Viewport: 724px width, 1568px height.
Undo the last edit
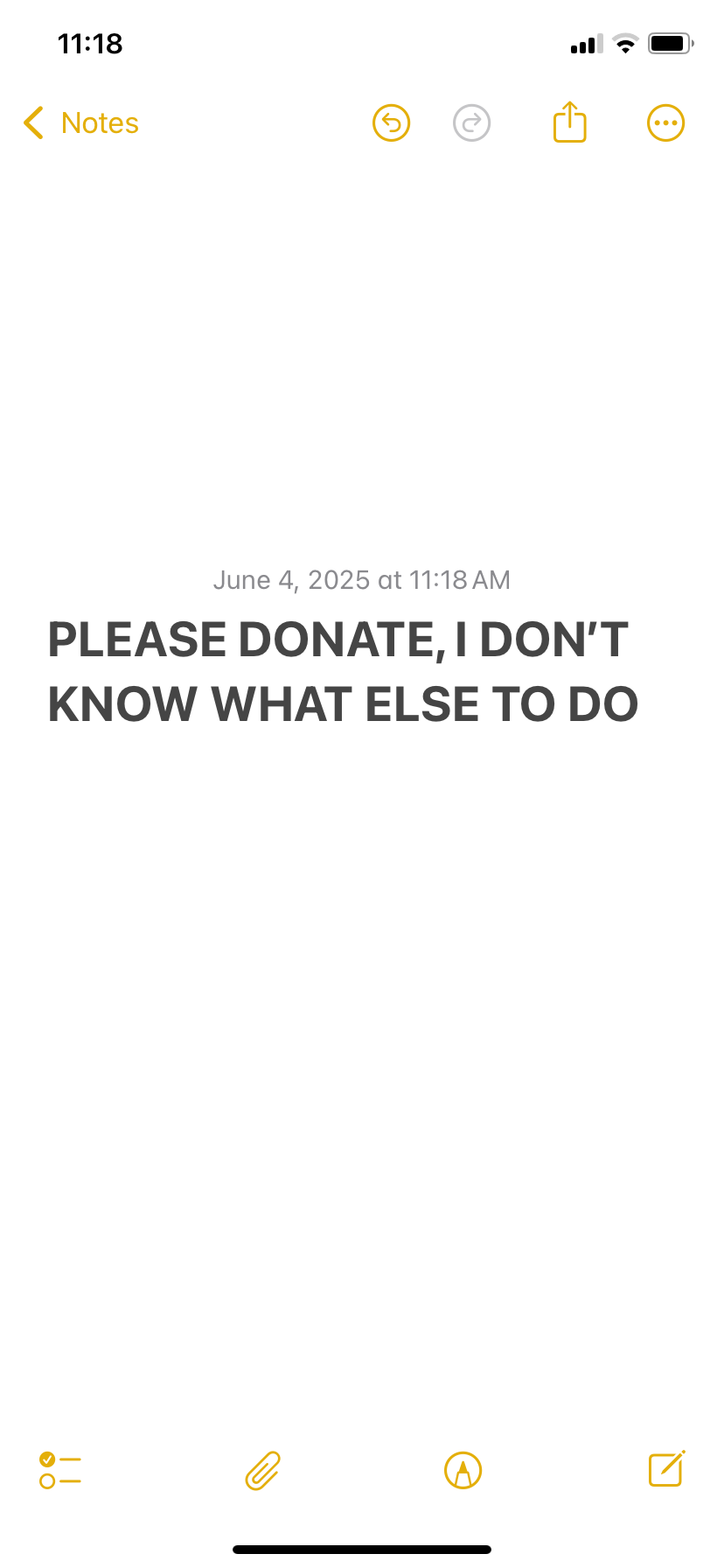coord(391,123)
